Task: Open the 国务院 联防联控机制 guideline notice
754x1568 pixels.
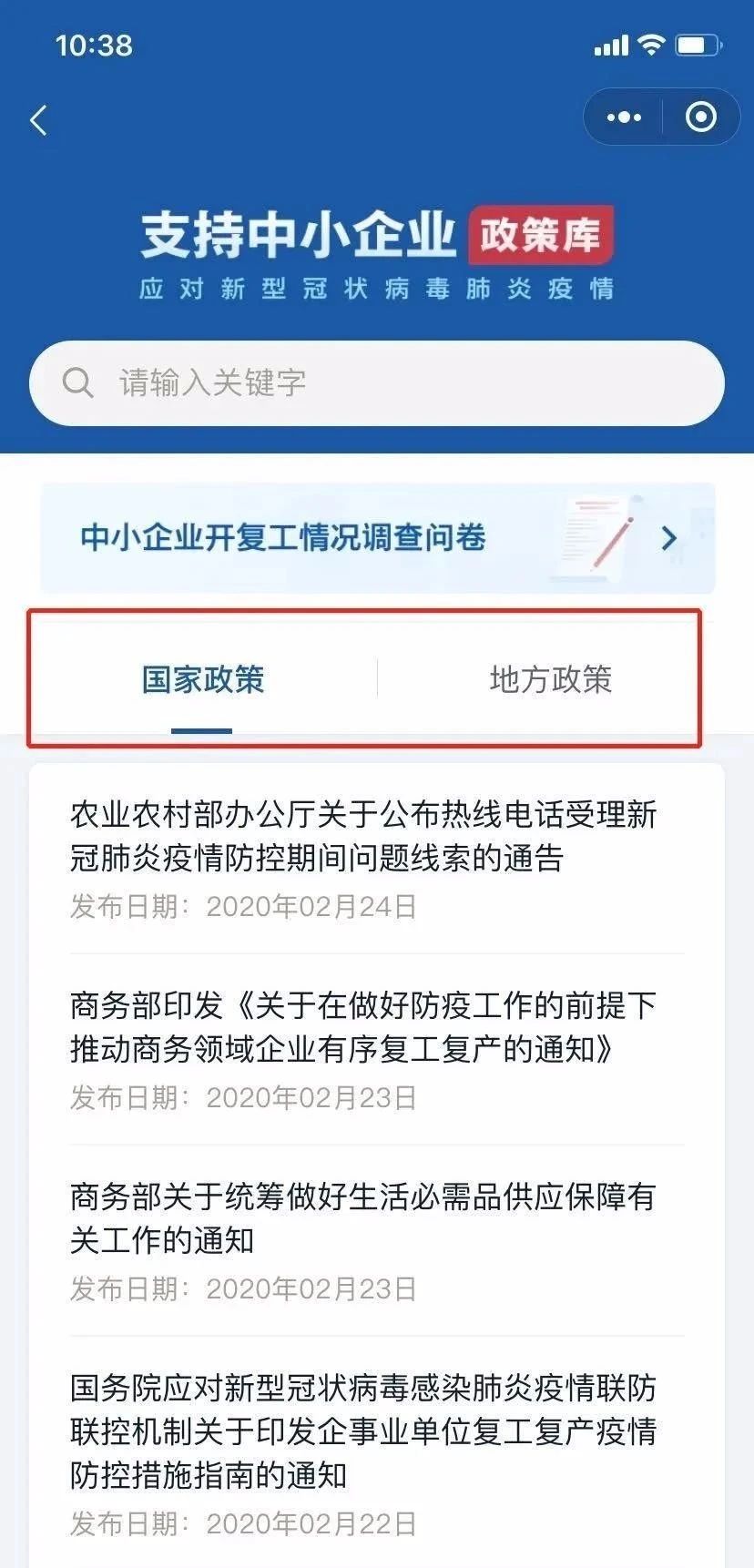Action: coord(377,1454)
